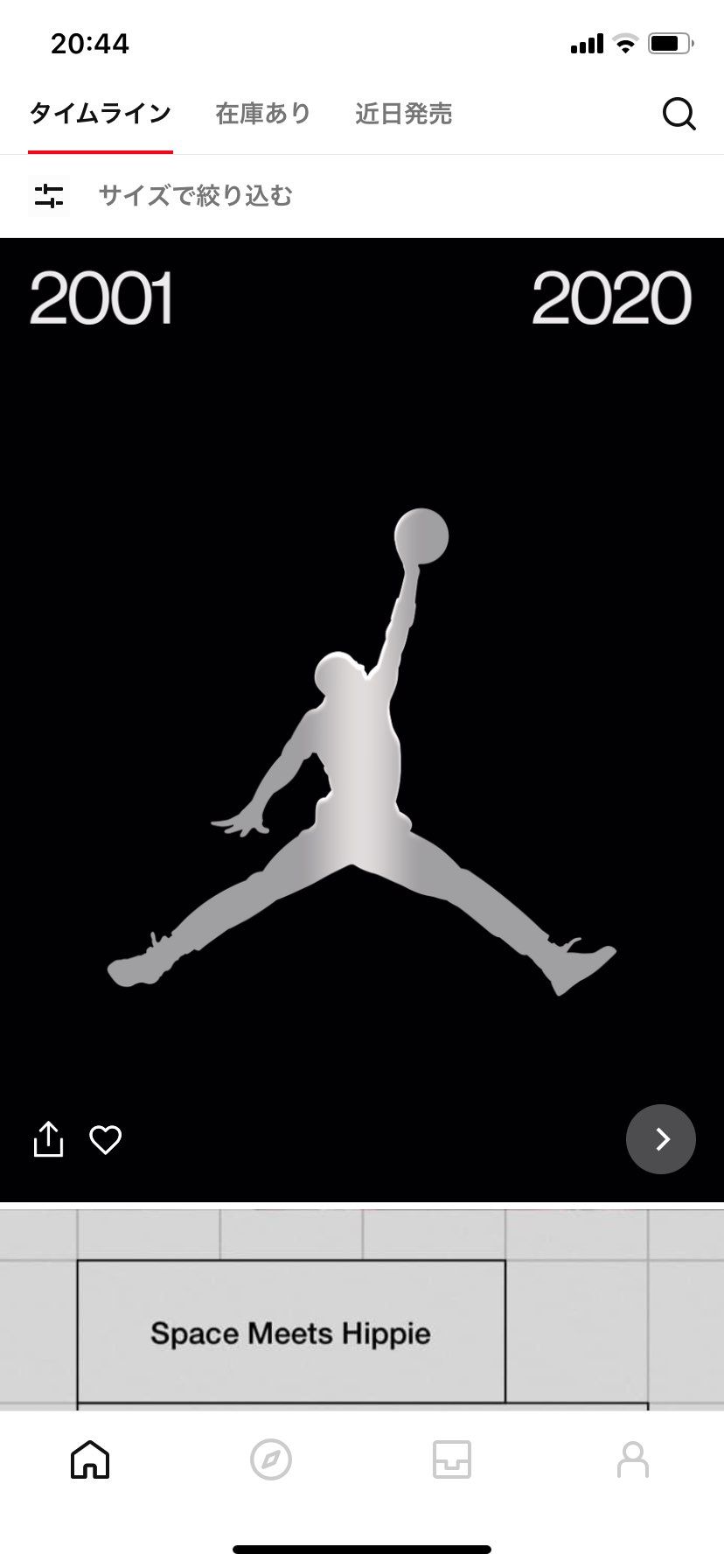Go to the home tab in the bottom bar
The image size is (724, 1568).
point(90,1459)
